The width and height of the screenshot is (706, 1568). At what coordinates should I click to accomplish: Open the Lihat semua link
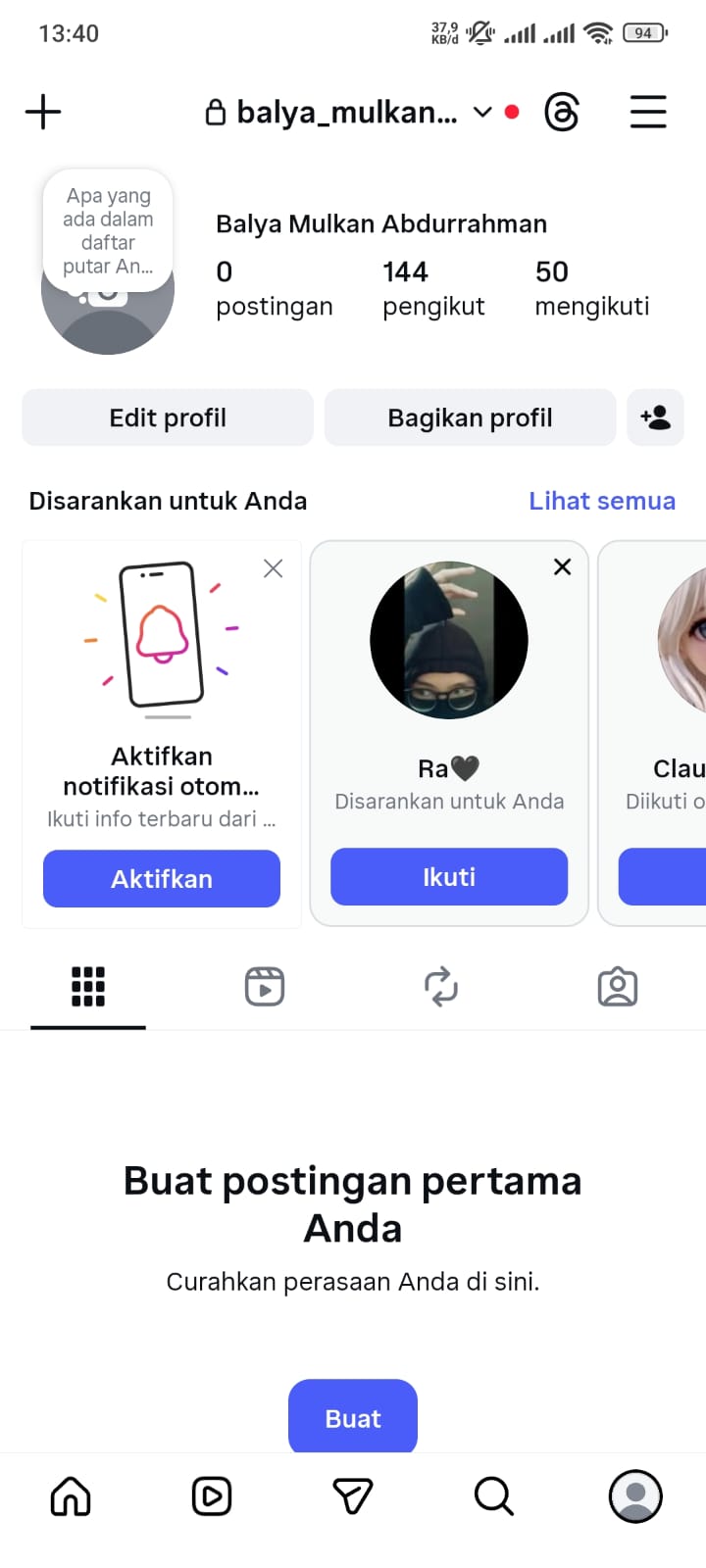click(x=601, y=501)
